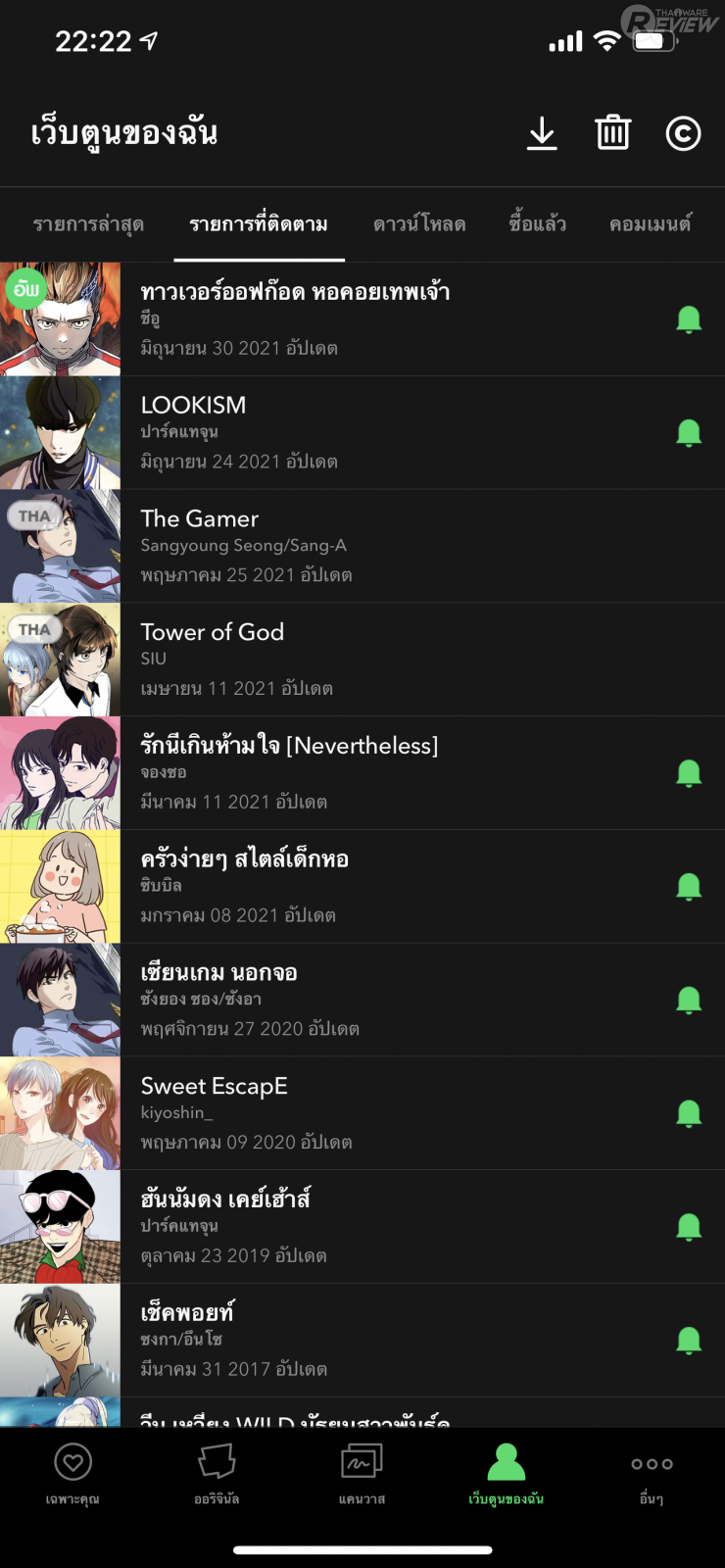Screen dimensions: 725x1568
Task: Go to เฉพาะคุณ bottom tab
Action: pos(72,1473)
